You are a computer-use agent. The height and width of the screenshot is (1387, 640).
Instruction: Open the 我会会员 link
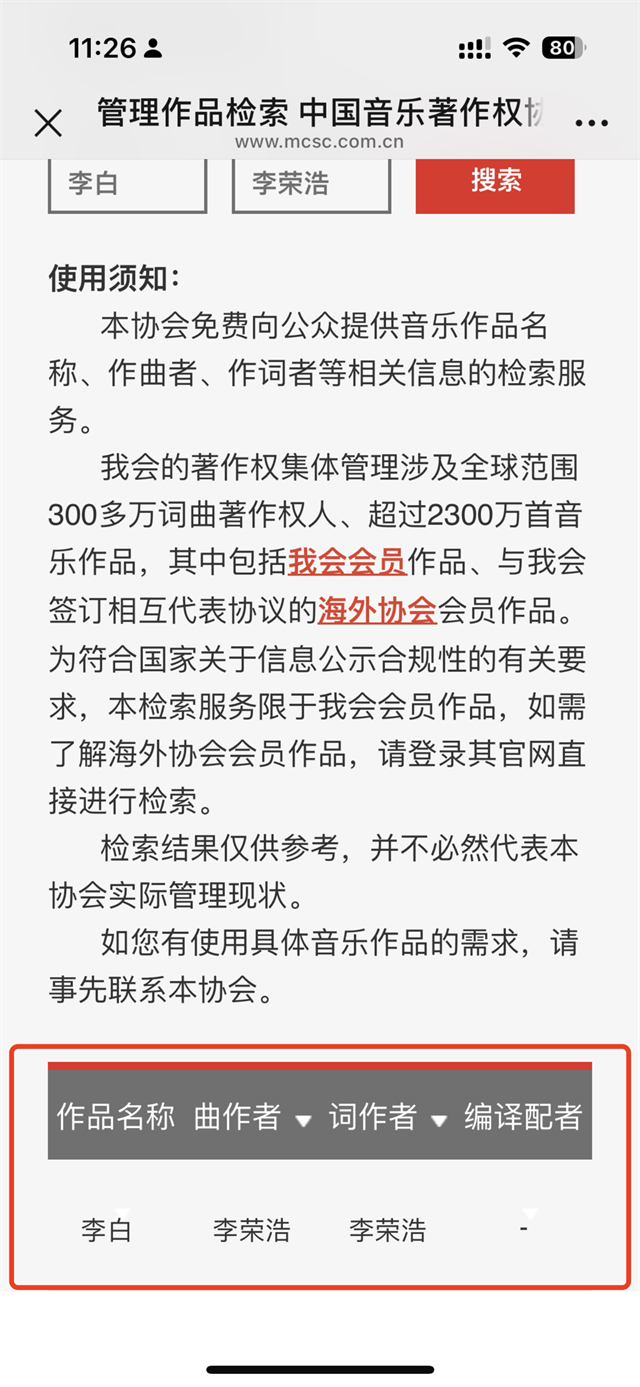pyautogui.click(x=347, y=561)
